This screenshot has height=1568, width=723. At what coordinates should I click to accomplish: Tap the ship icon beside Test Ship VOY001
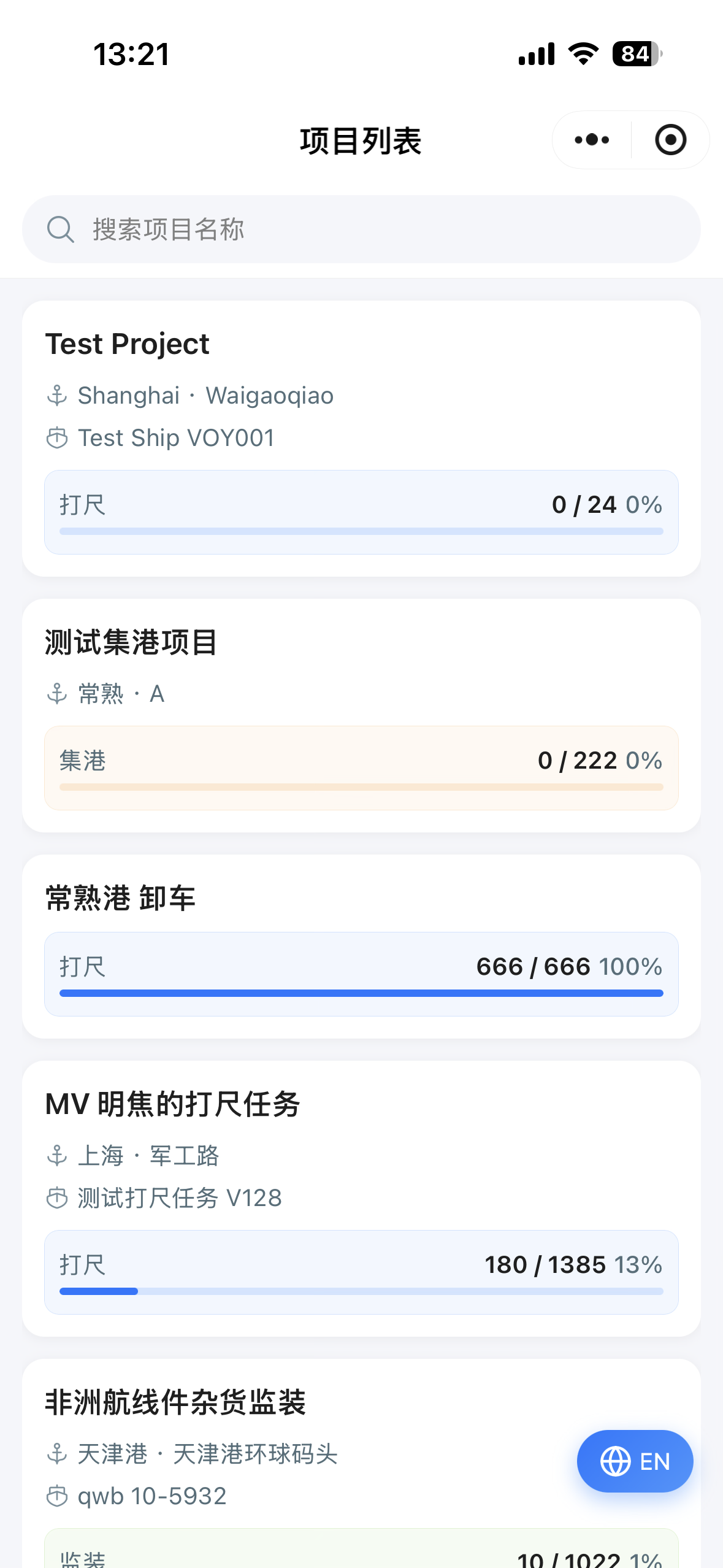pyautogui.click(x=57, y=437)
